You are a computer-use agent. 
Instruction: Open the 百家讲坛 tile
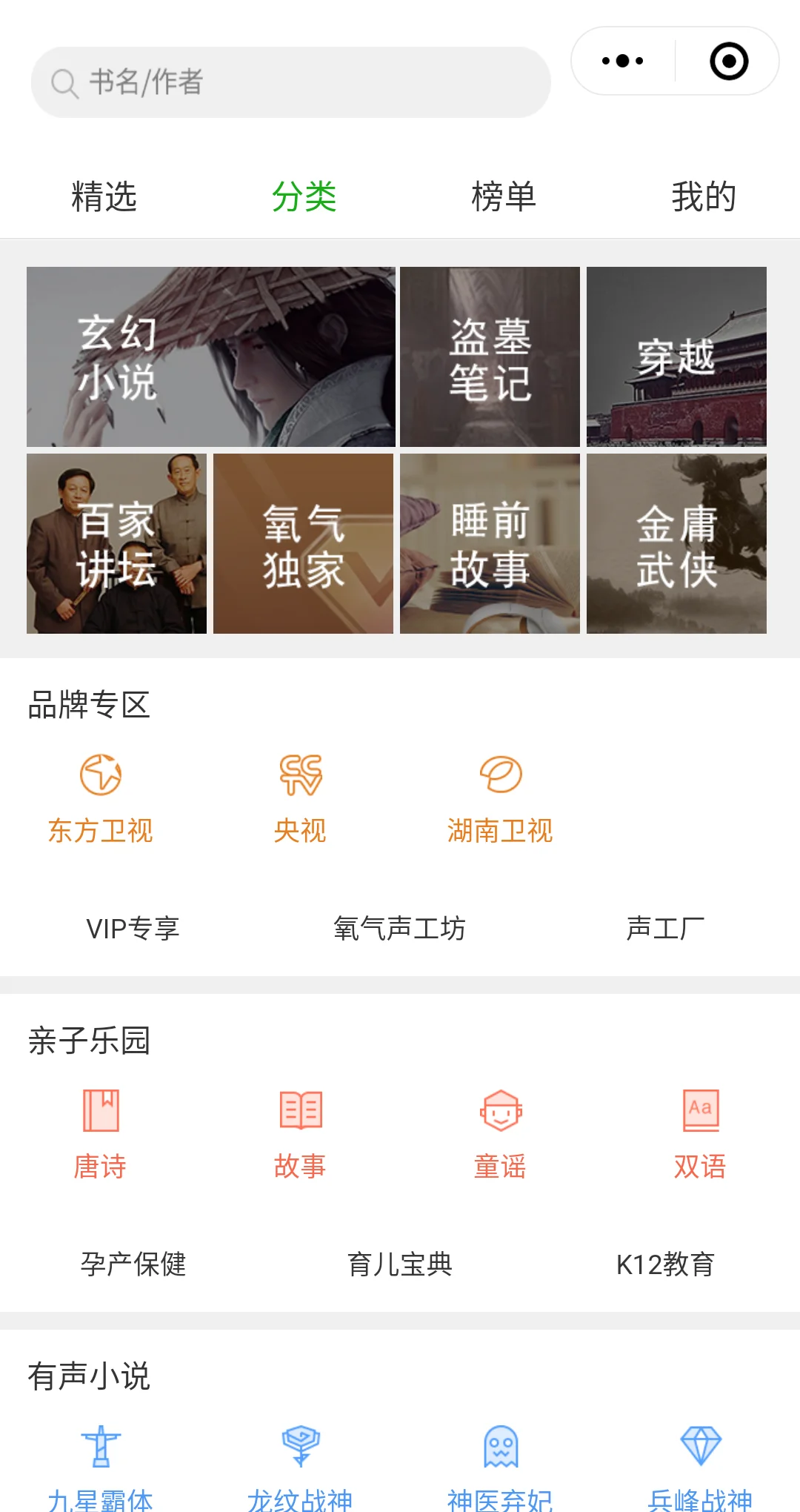click(x=116, y=543)
